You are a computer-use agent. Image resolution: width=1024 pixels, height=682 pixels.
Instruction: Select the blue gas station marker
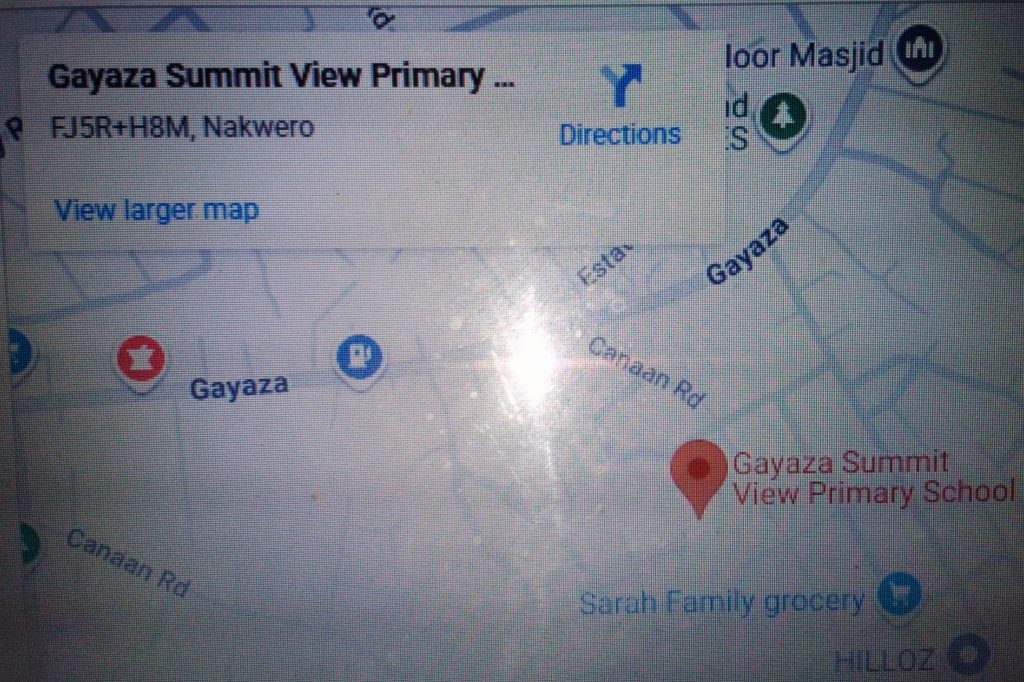tap(360, 356)
